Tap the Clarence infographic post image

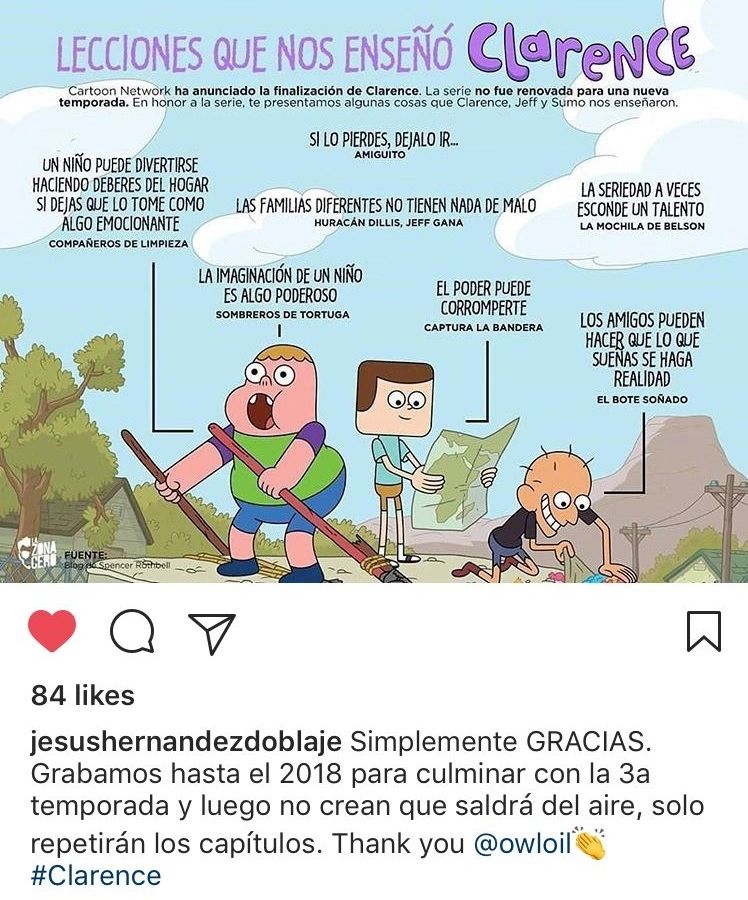click(x=374, y=300)
